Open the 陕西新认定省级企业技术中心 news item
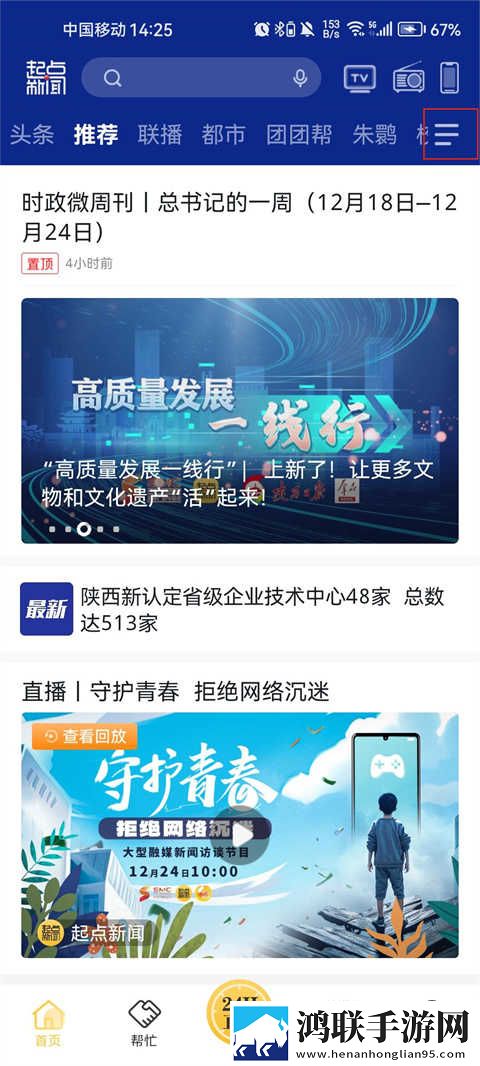The height and width of the screenshot is (1066, 480). tap(239, 609)
